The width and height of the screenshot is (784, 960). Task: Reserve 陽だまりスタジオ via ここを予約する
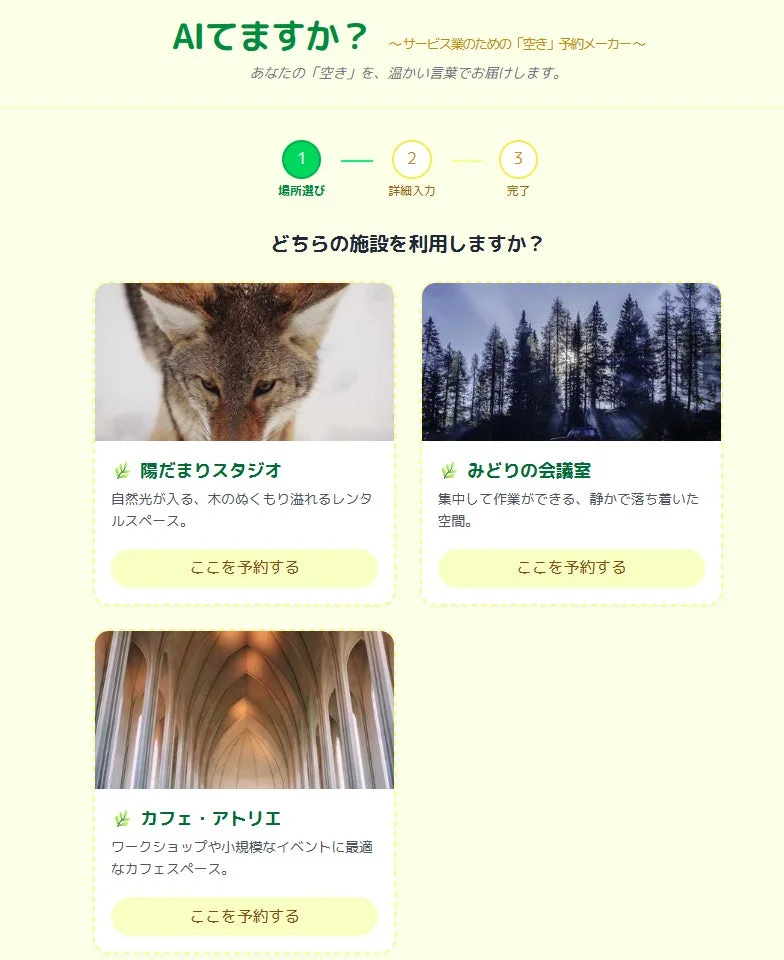pyautogui.click(x=245, y=567)
